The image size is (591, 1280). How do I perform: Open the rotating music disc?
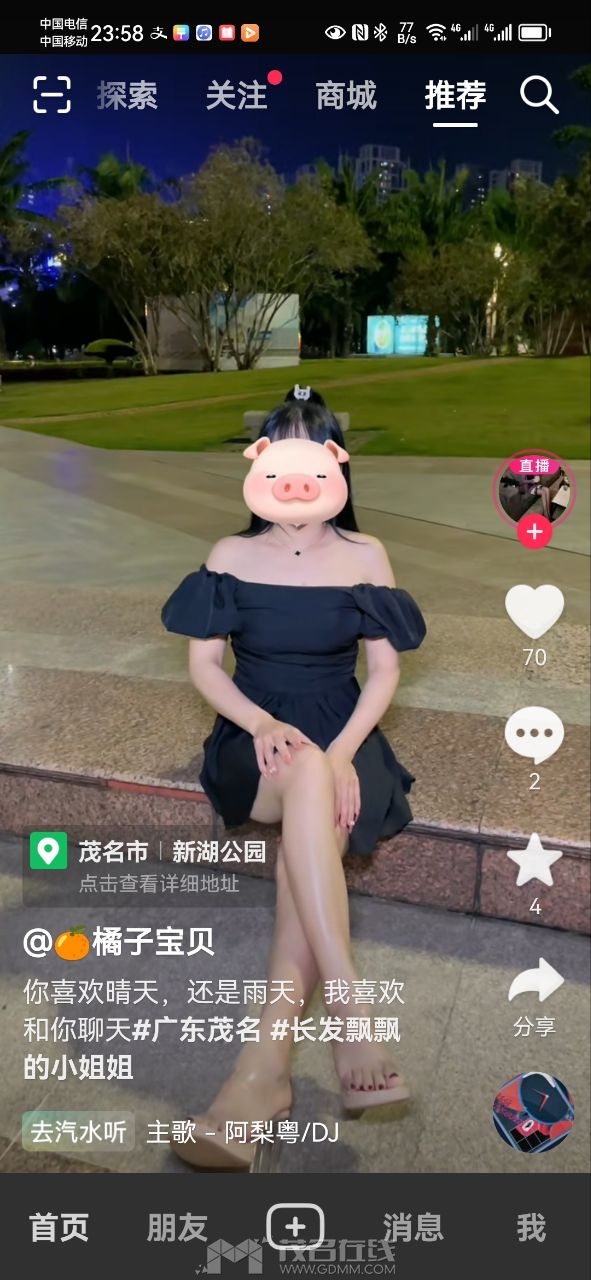pyautogui.click(x=534, y=1112)
